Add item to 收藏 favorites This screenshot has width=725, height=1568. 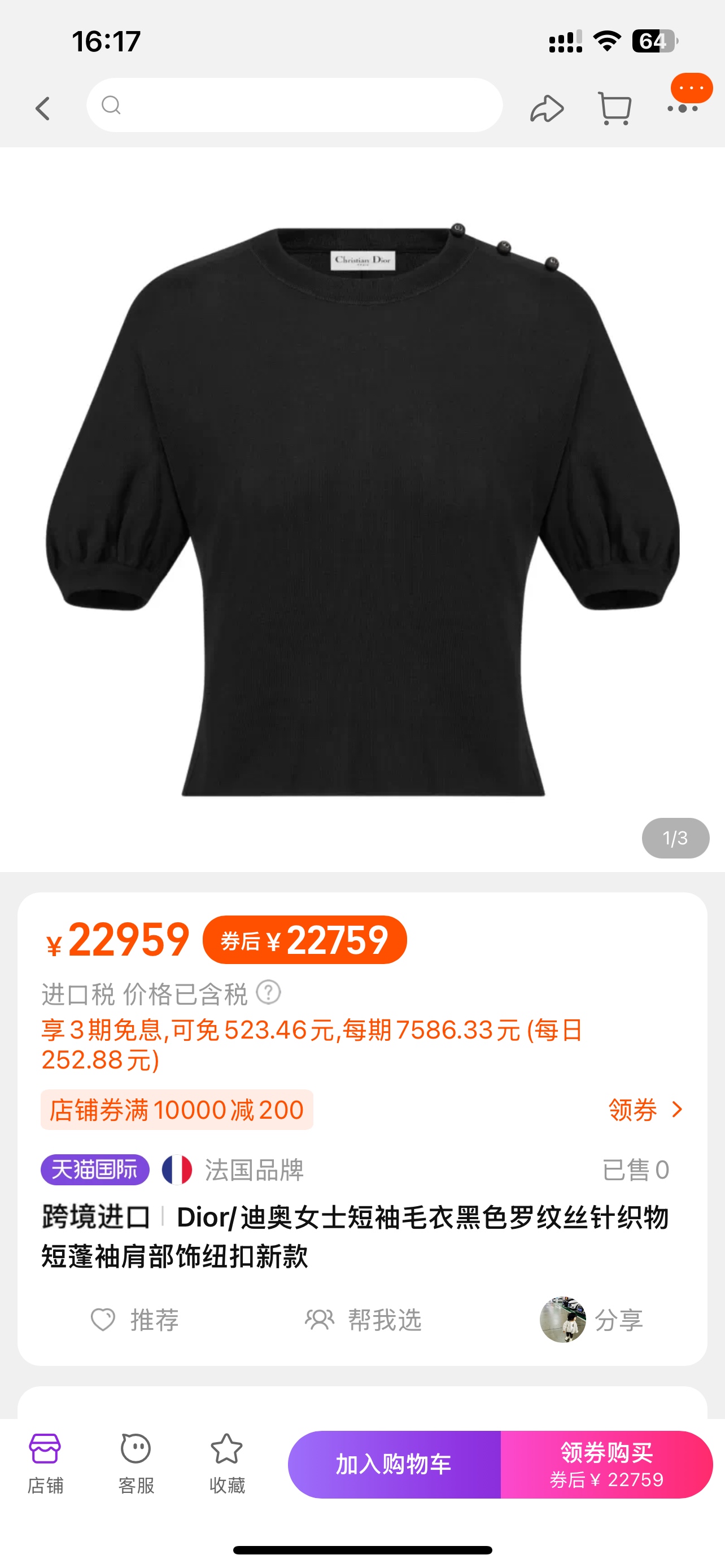pos(226,1462)
